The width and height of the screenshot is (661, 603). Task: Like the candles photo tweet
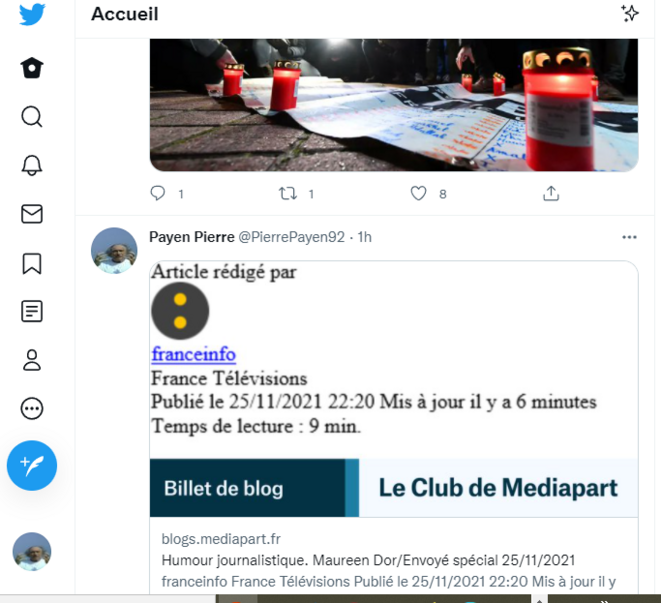point(419,193)
